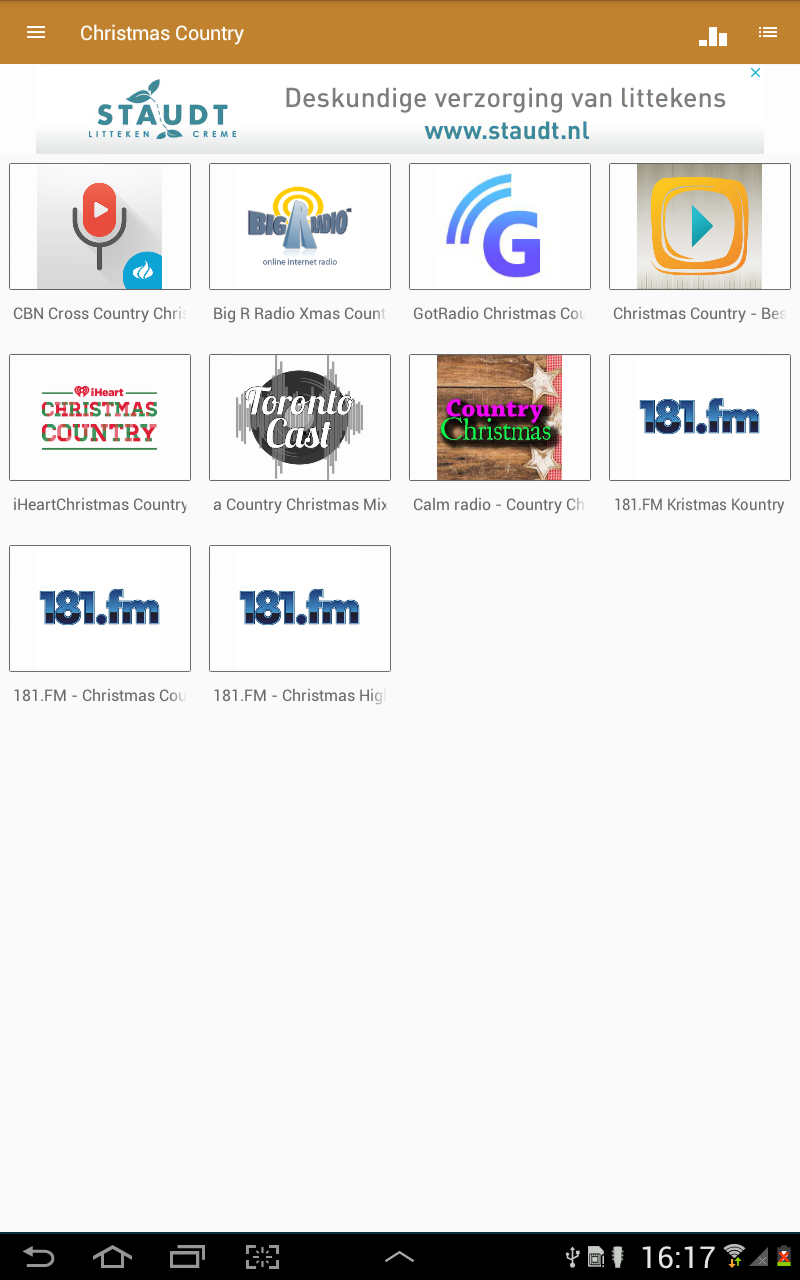Open the bar chart icon in toolbar
The height and width of the screenshot is (1280, 800).
pos(713,34)
